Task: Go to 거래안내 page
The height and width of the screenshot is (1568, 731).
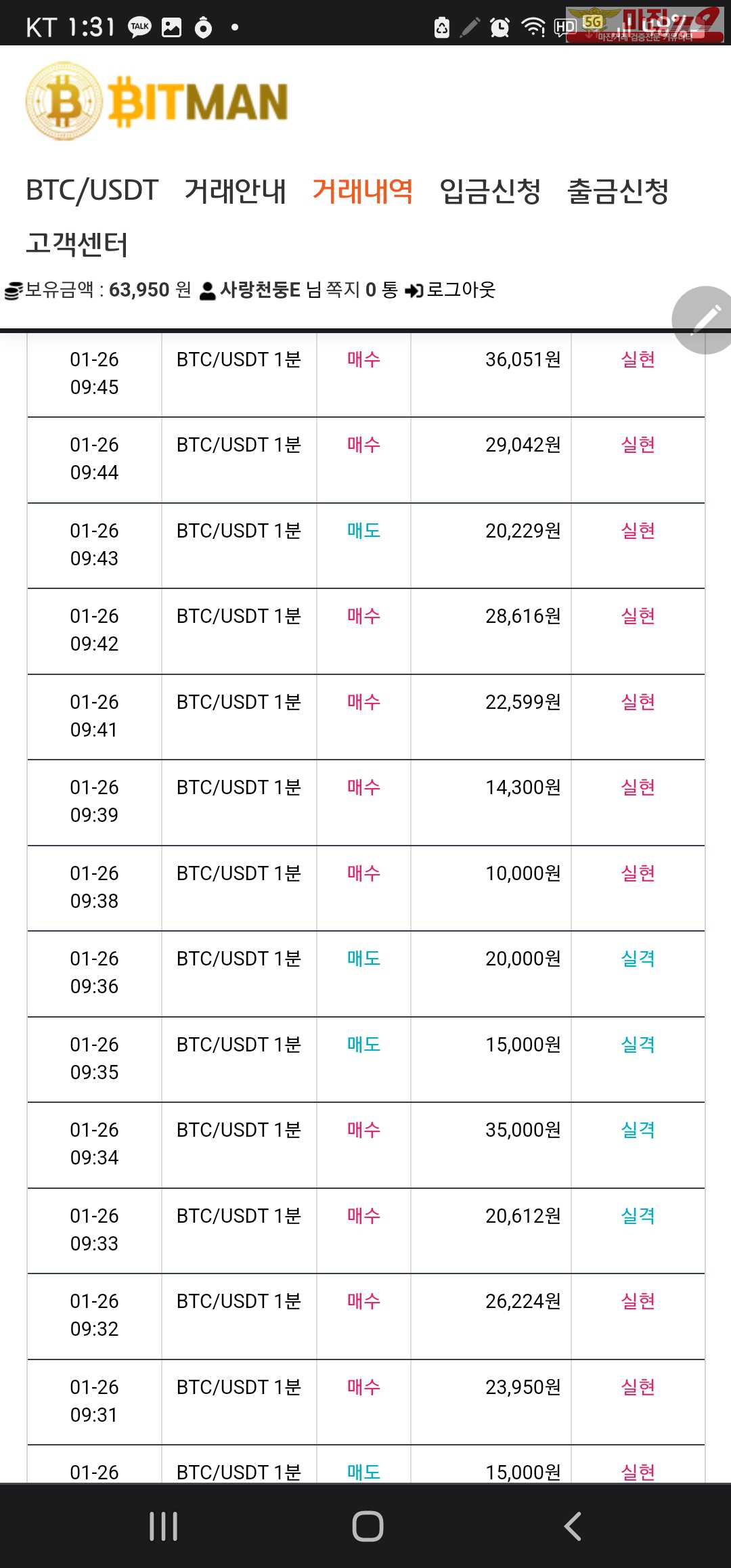Action: click(235, 191)
